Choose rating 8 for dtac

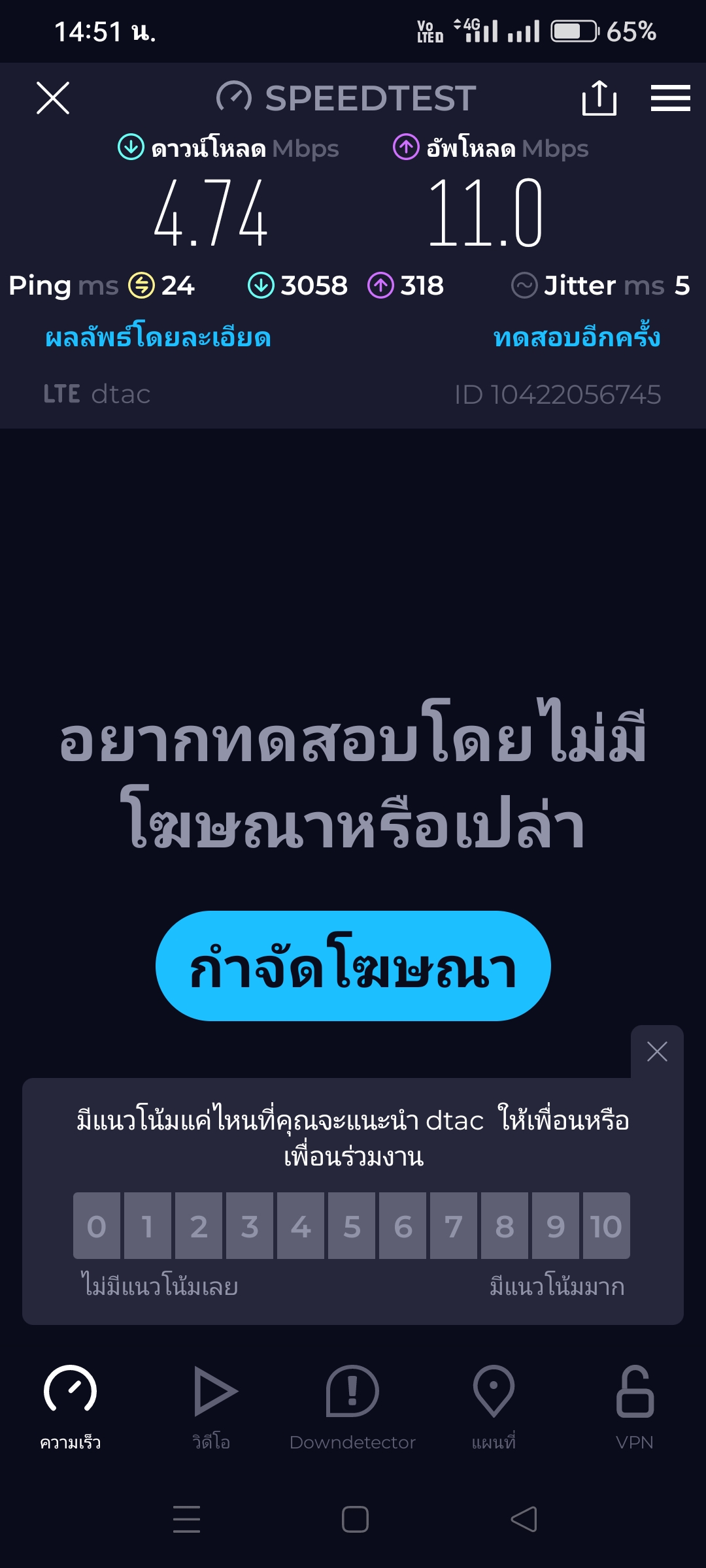click(505, 1226)
